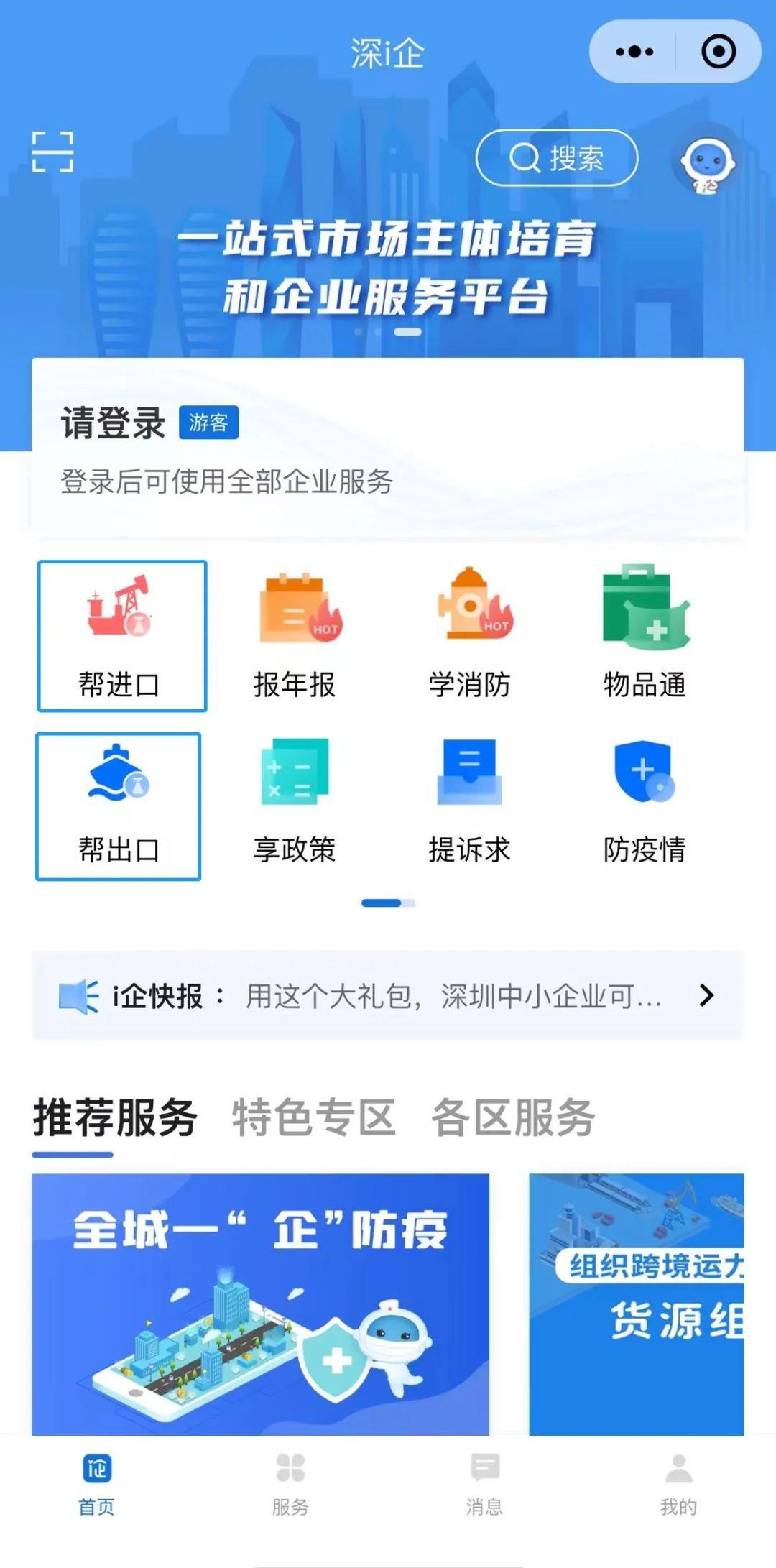Open 帮进口 service
The image size is (776, 1568).
point(121,636)
